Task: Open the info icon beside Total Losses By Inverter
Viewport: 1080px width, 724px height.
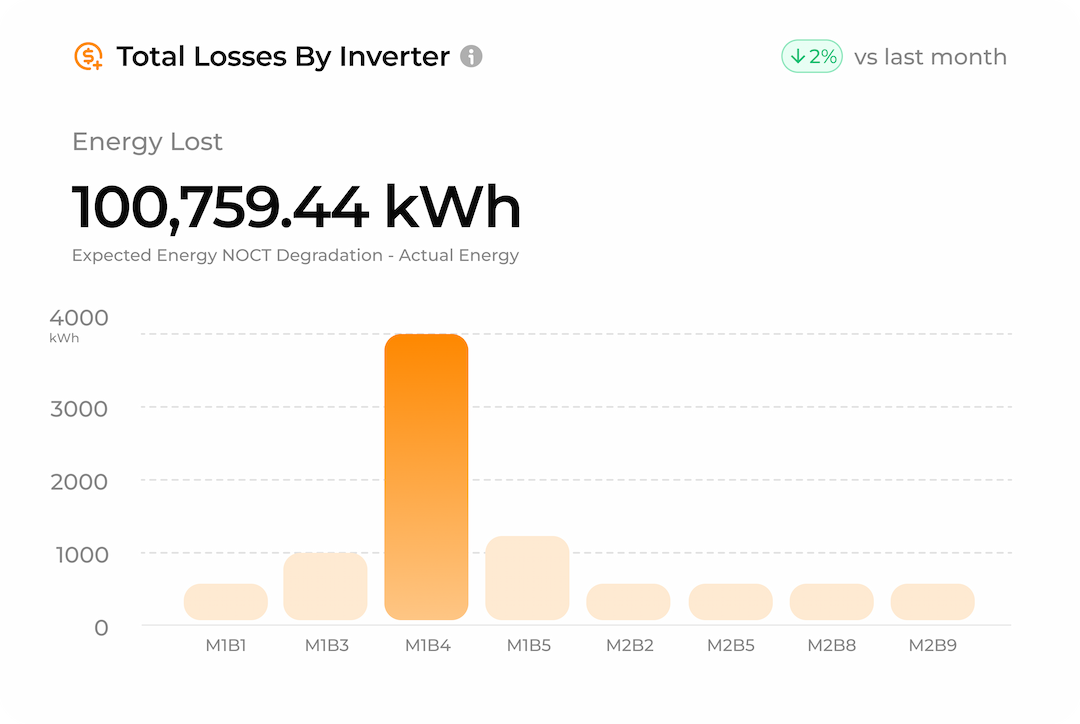Action: pos(471,57)
